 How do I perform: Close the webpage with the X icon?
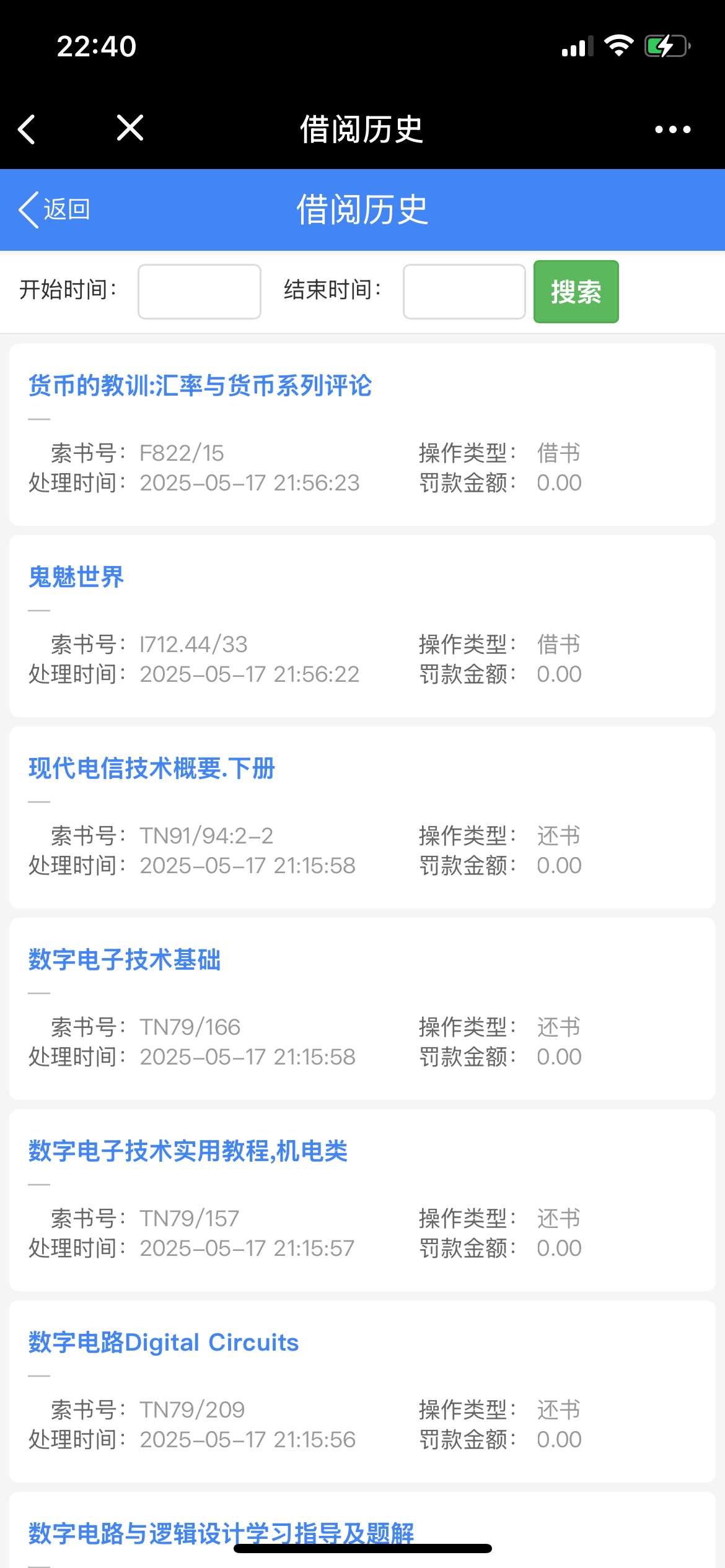(130, 128)
